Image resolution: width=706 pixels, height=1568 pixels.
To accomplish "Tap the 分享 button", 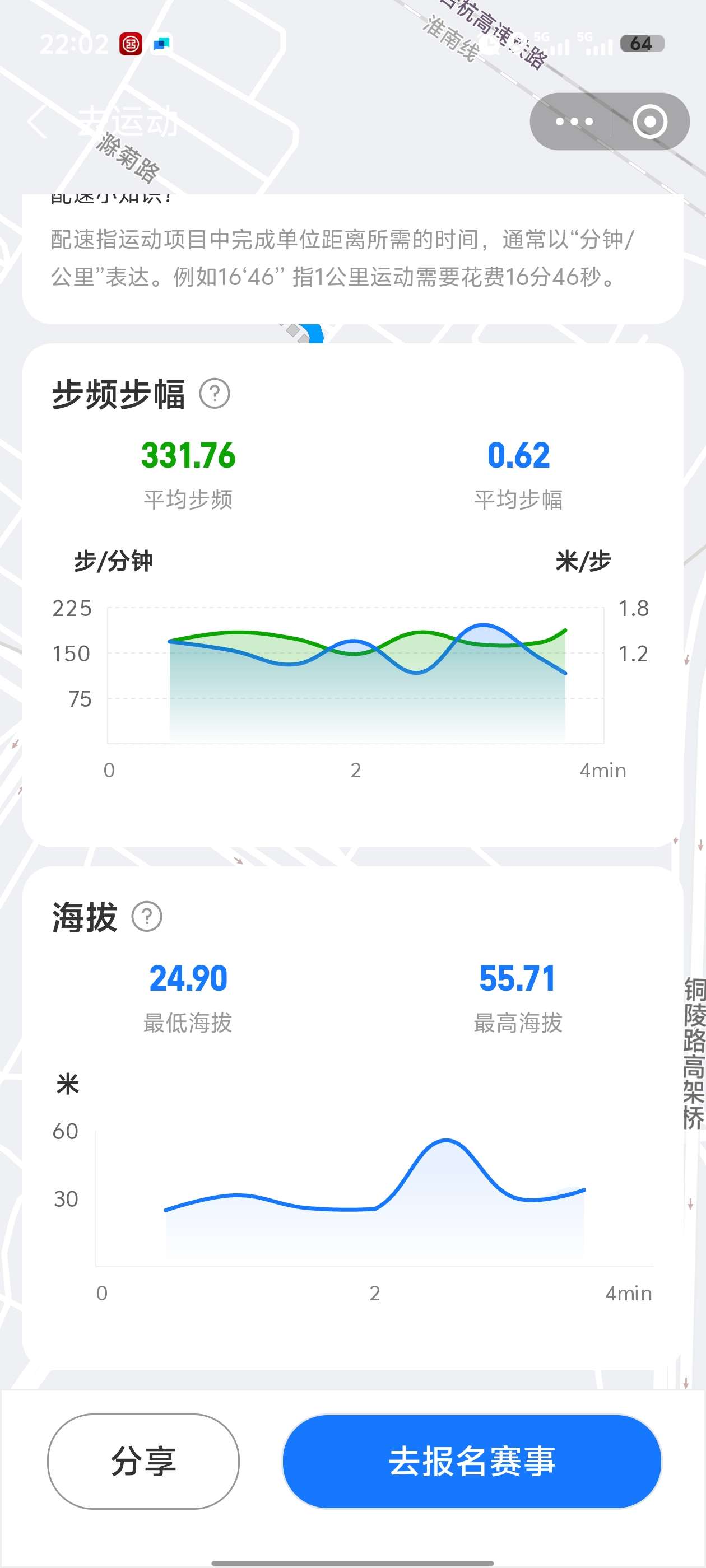I will tap(143, 1461).
